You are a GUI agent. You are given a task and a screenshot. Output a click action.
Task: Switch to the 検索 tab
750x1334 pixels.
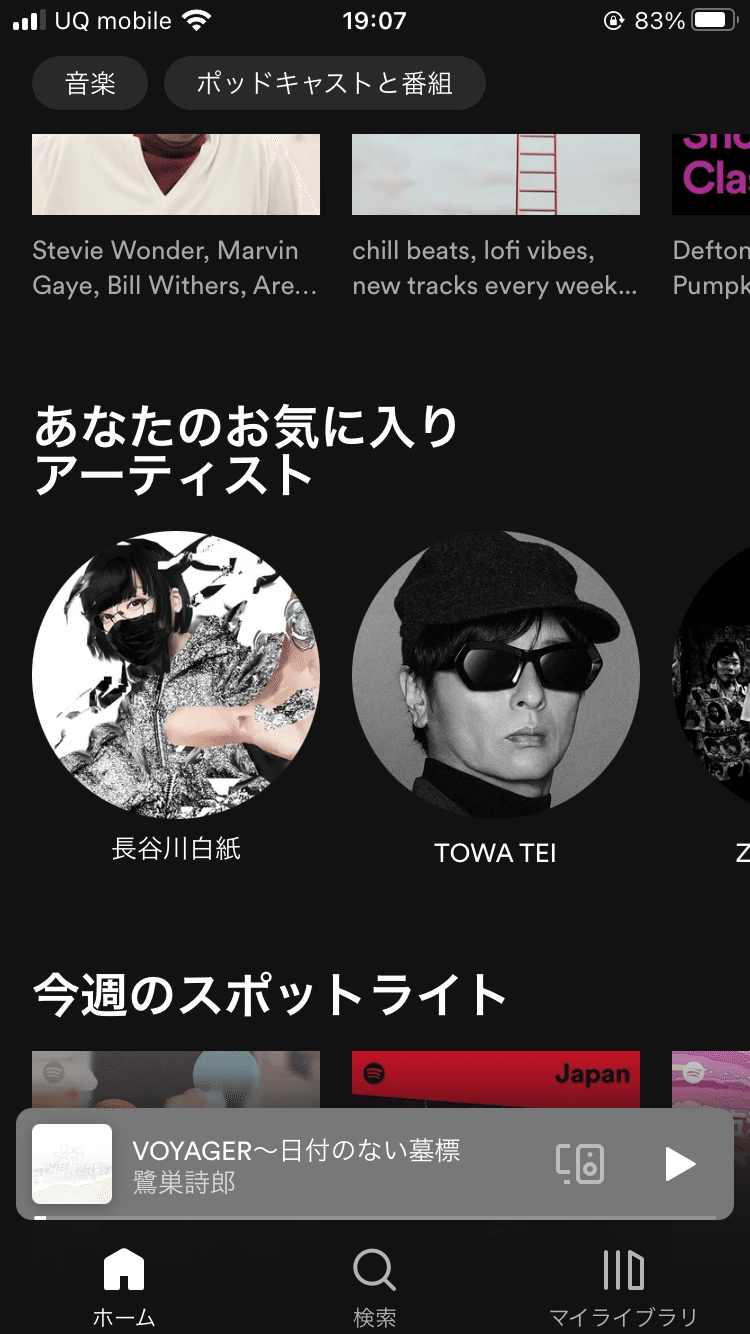point(375,1287)
